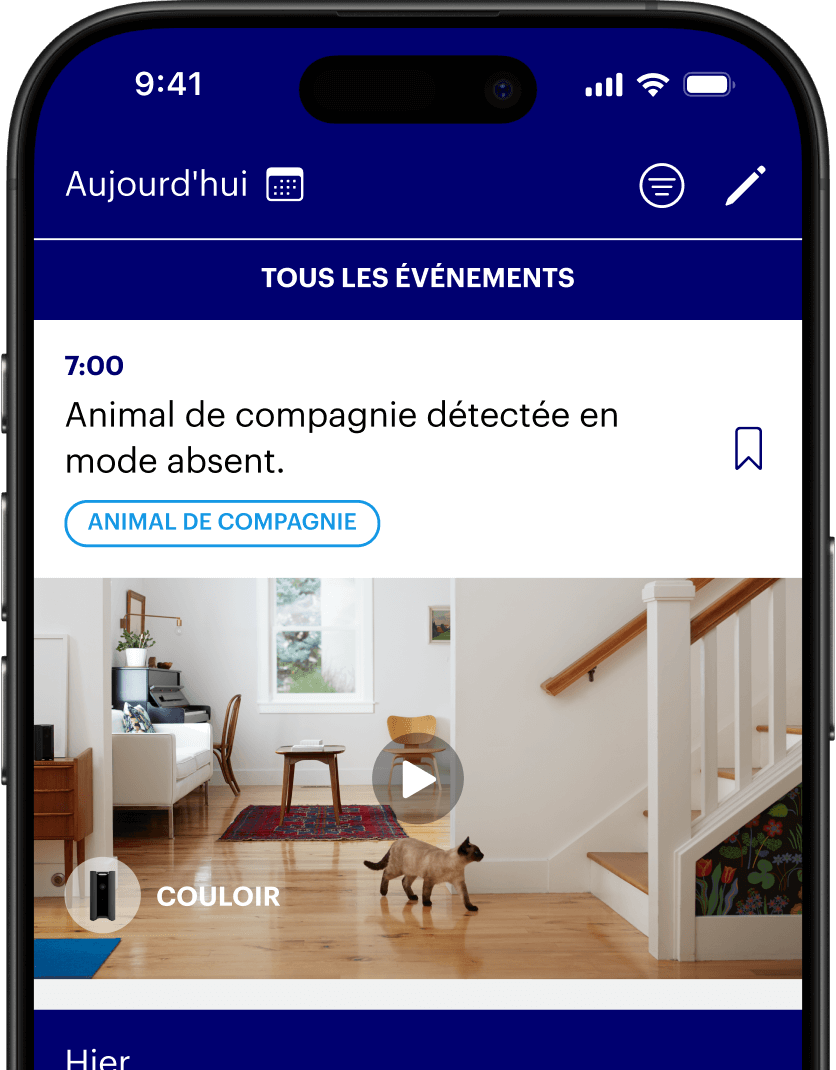
Task: Open the Couloir camera device
Action: coord(102,895)
